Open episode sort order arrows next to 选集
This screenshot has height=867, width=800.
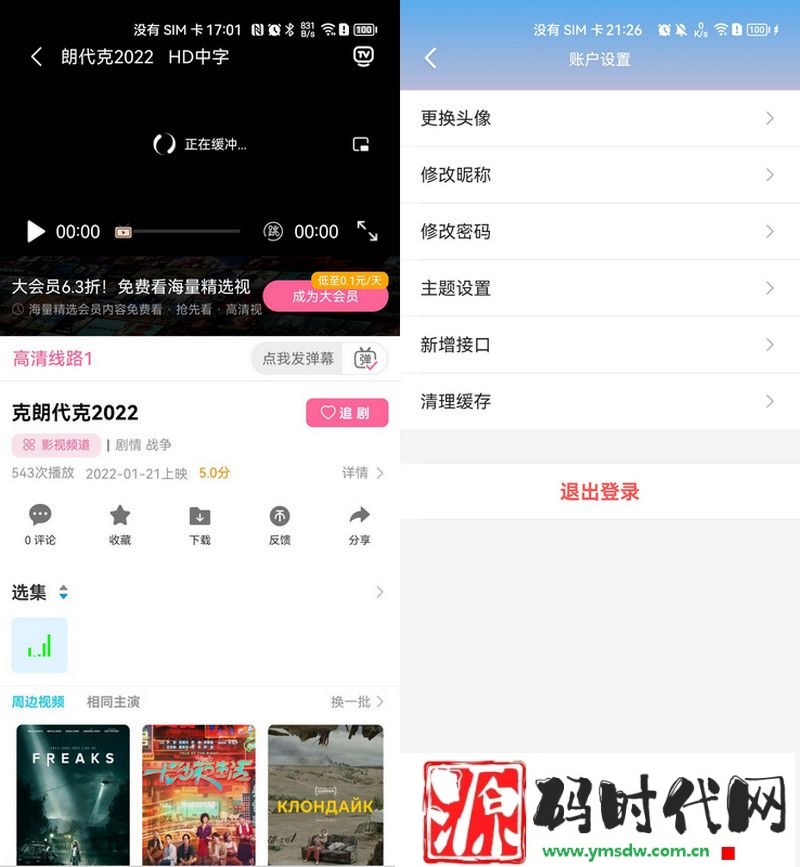62,592
